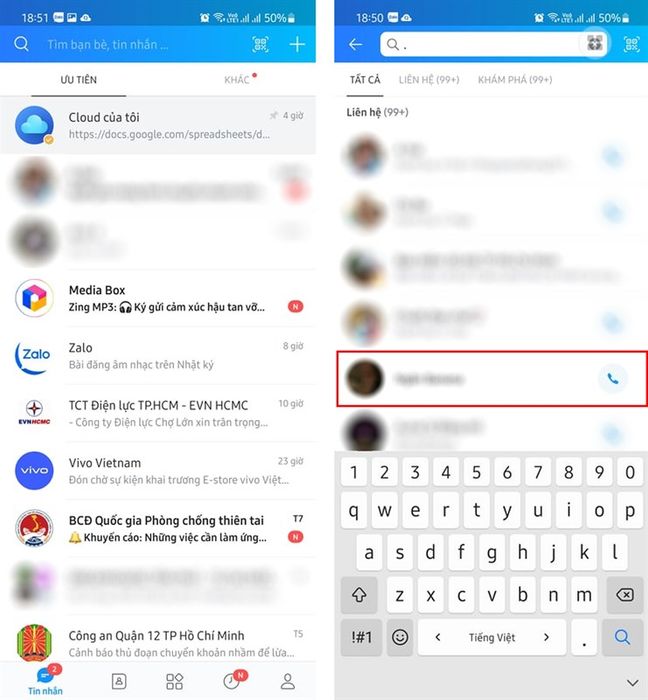Switch to the Khám phá (99+) tab
Image resolution: width=648 pixels, height=700 pixels.
point(515,79)
